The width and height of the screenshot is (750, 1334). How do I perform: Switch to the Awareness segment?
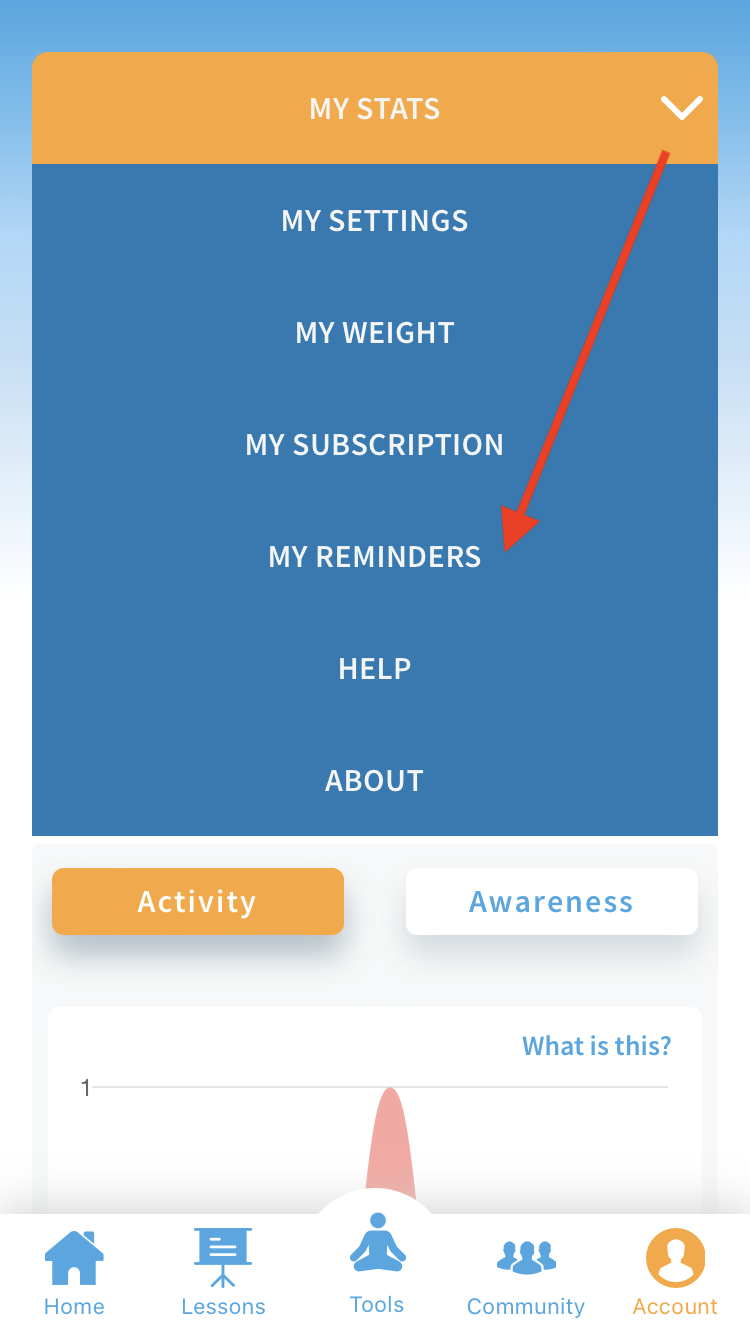(551, 901)
